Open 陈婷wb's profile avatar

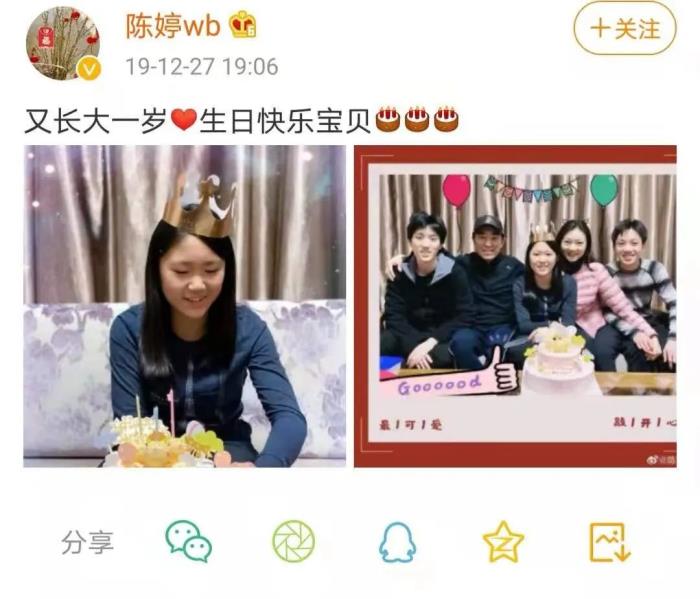coord(62,43)
